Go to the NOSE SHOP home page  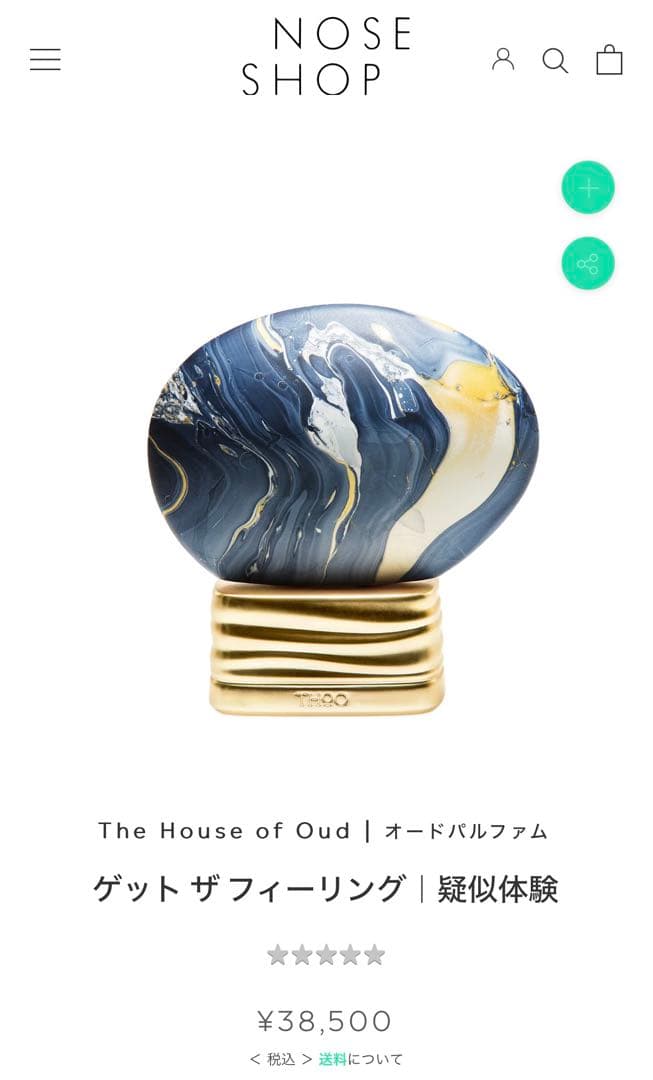coord(326,57)
